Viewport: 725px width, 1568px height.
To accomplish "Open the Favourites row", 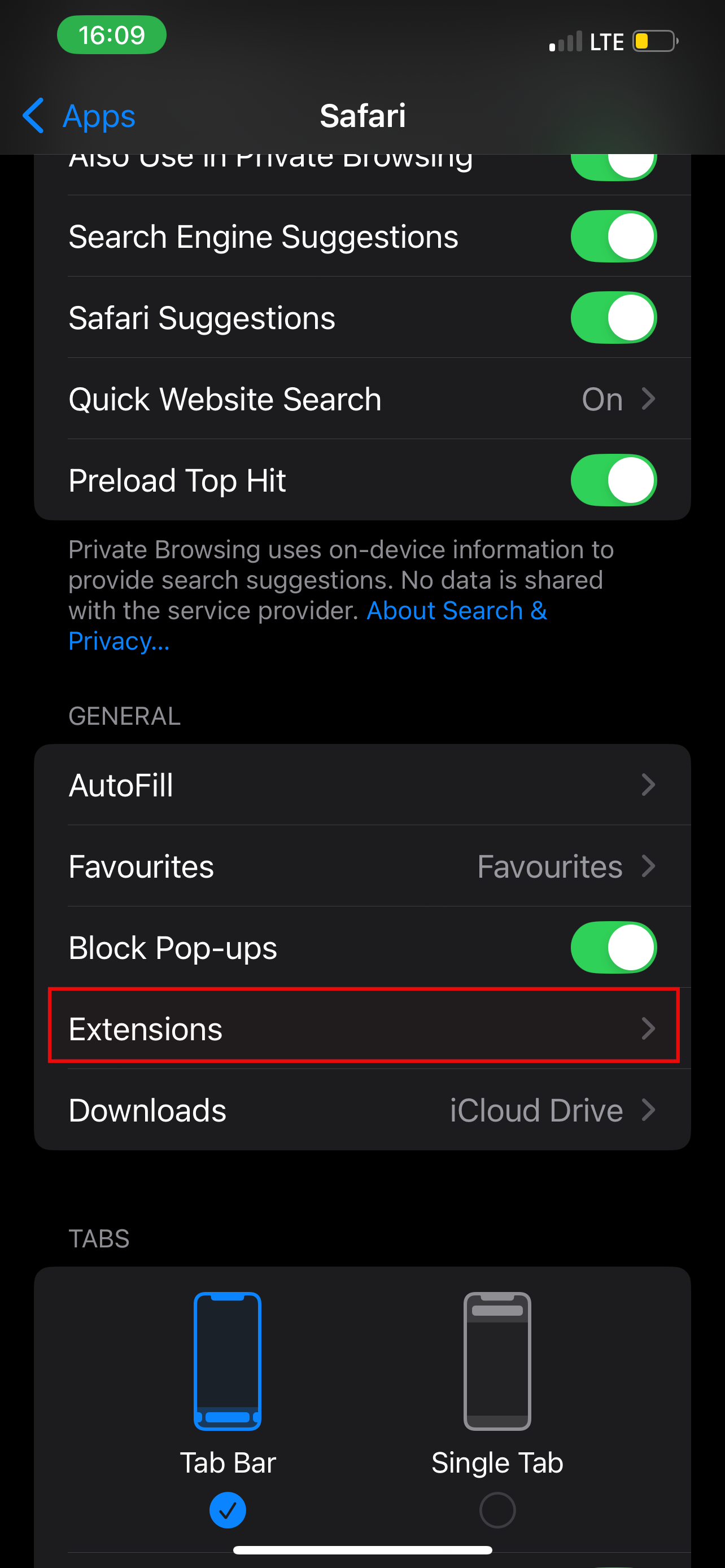I will coord(362,866).
